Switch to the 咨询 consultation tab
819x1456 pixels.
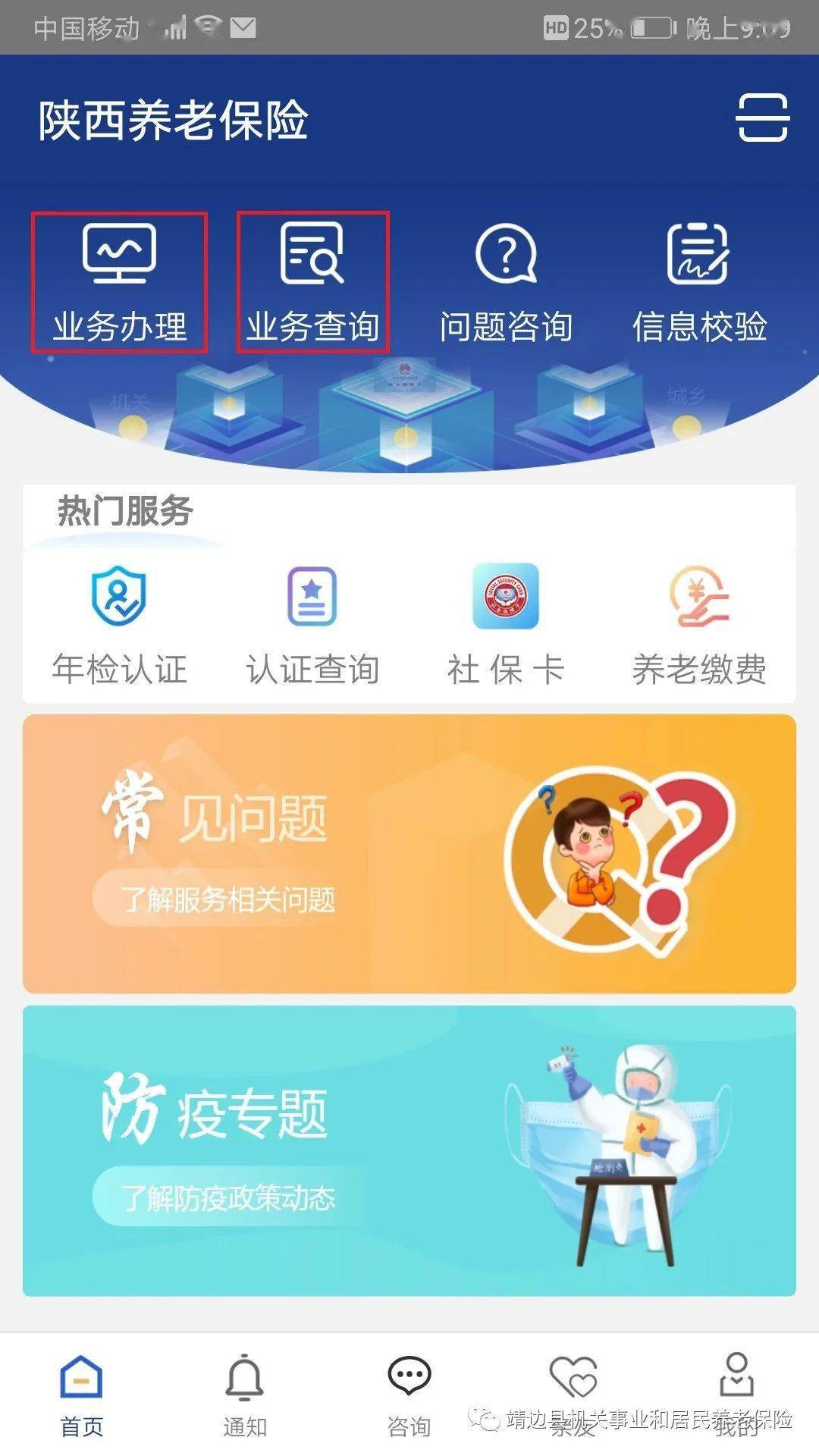click(x=409, y=1394)
